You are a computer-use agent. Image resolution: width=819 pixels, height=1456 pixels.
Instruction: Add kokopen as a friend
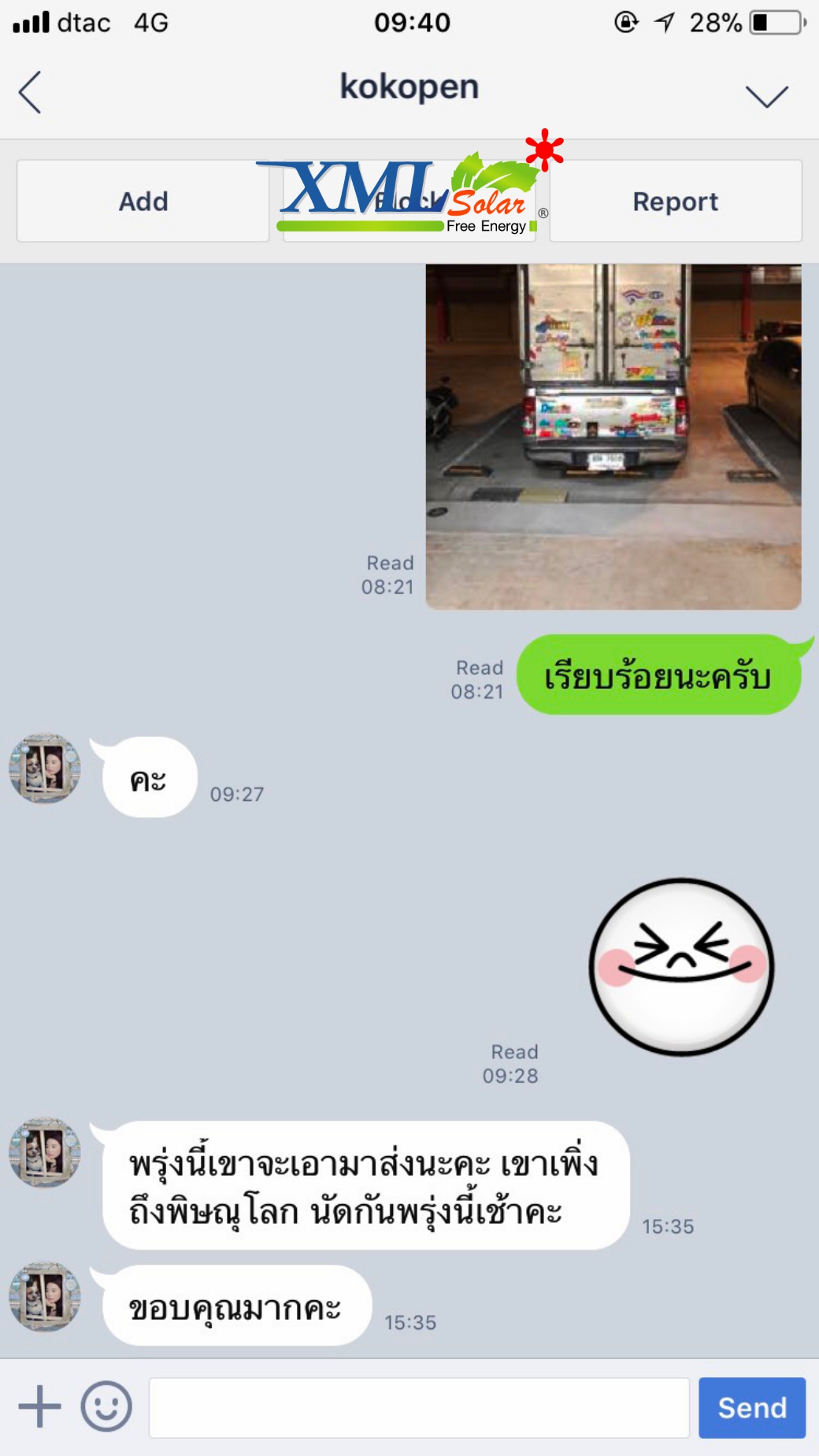(x=143, y=202)
